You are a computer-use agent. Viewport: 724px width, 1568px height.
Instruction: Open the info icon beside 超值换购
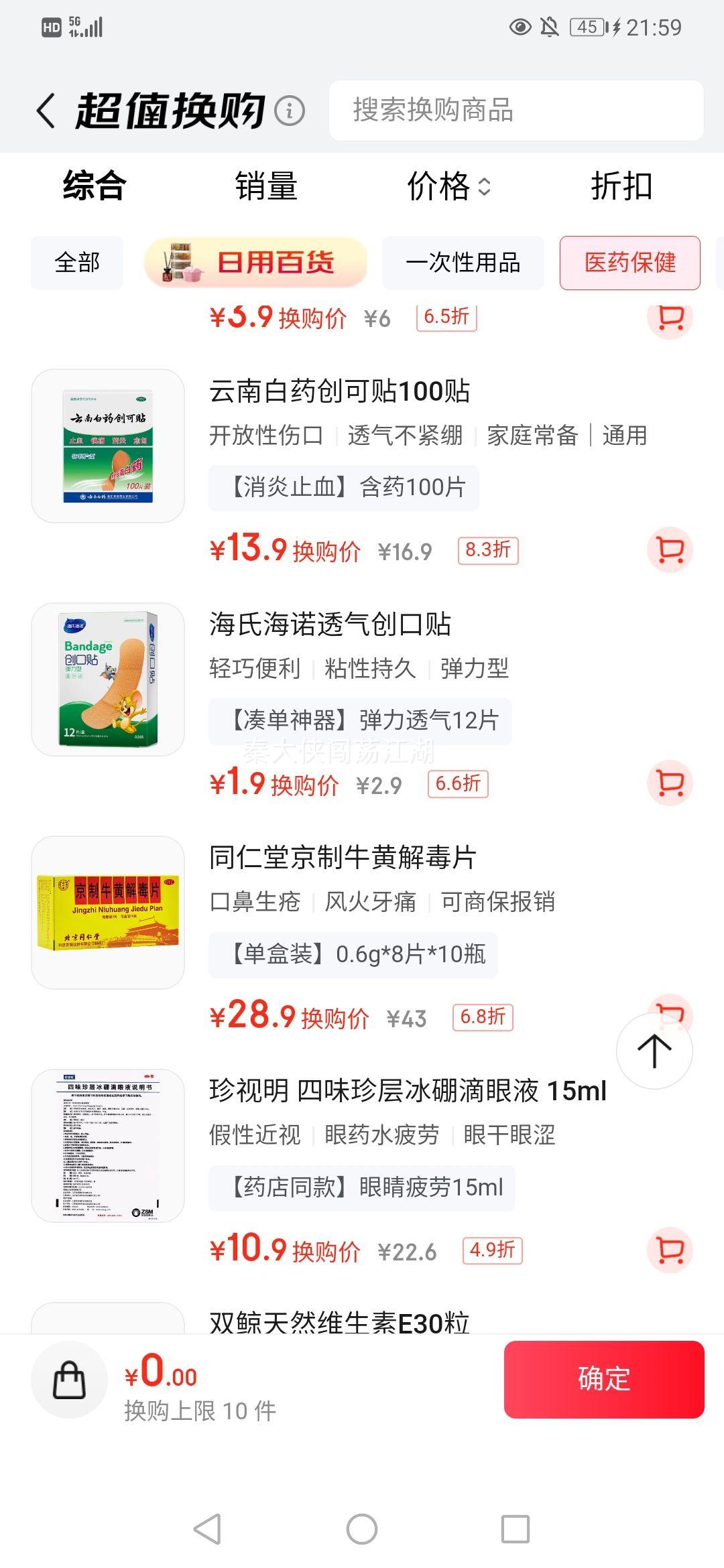coord(290,111)
